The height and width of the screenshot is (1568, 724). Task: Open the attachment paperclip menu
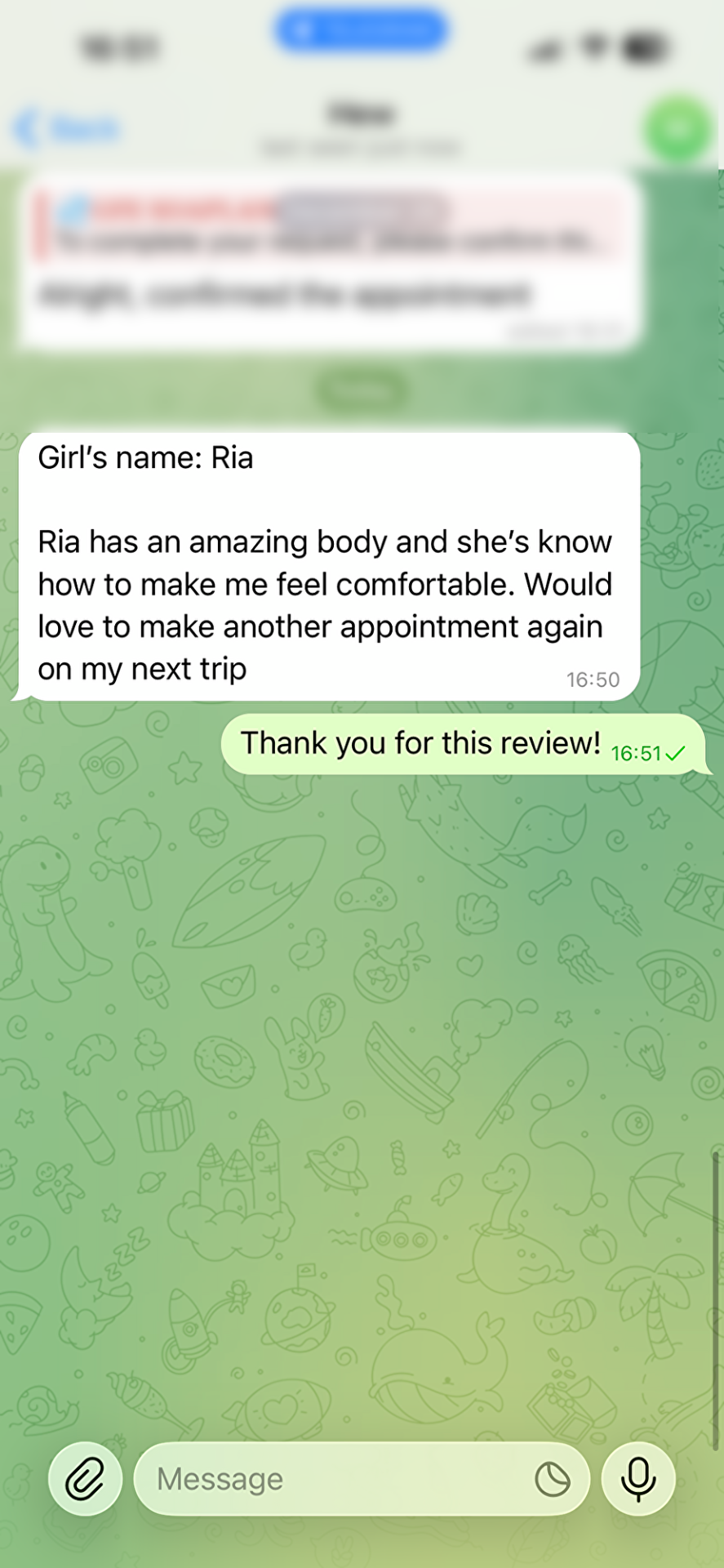[85, 1479]
